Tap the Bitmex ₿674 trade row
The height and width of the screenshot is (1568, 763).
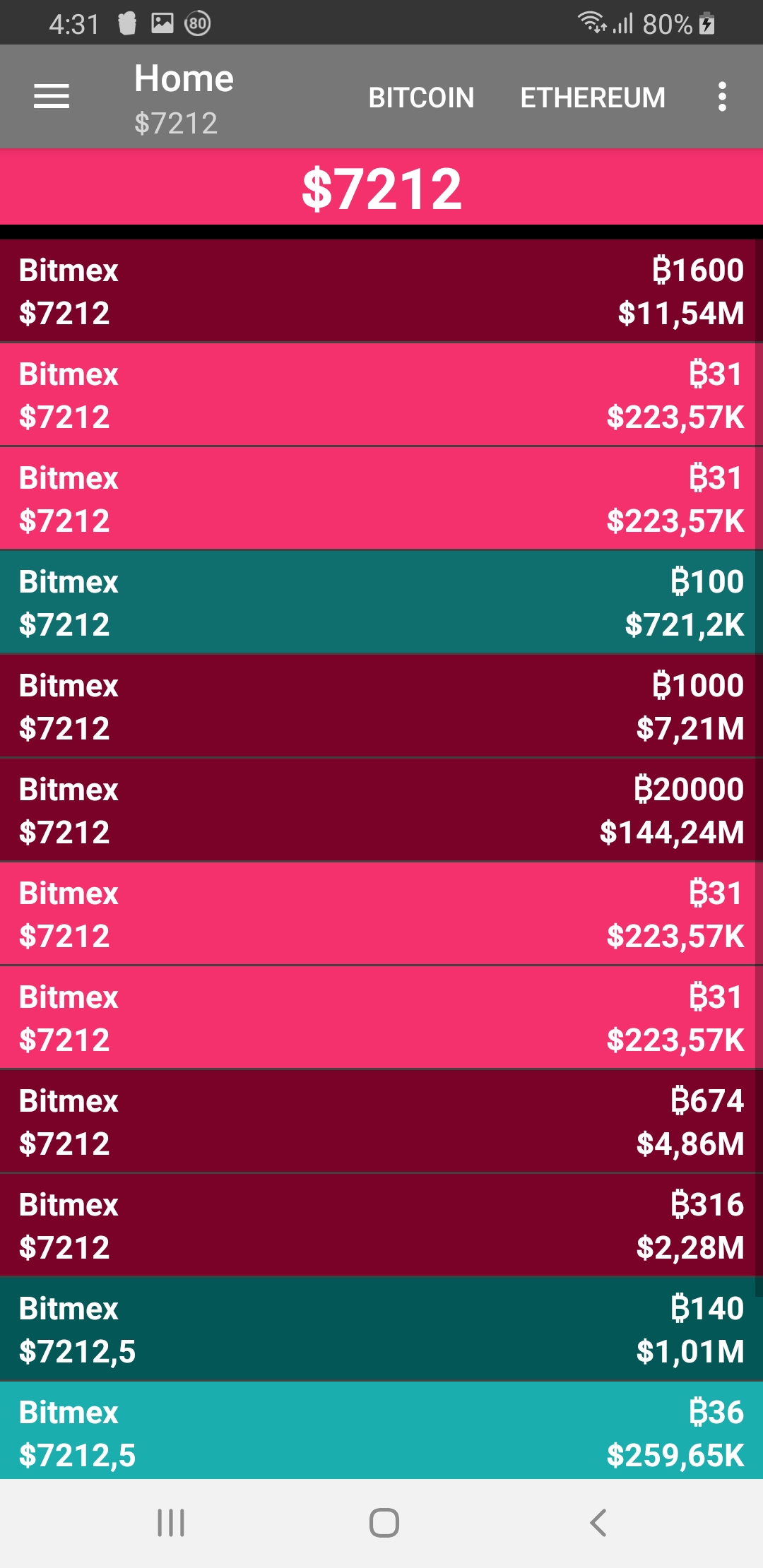(x=381, y=1122)
